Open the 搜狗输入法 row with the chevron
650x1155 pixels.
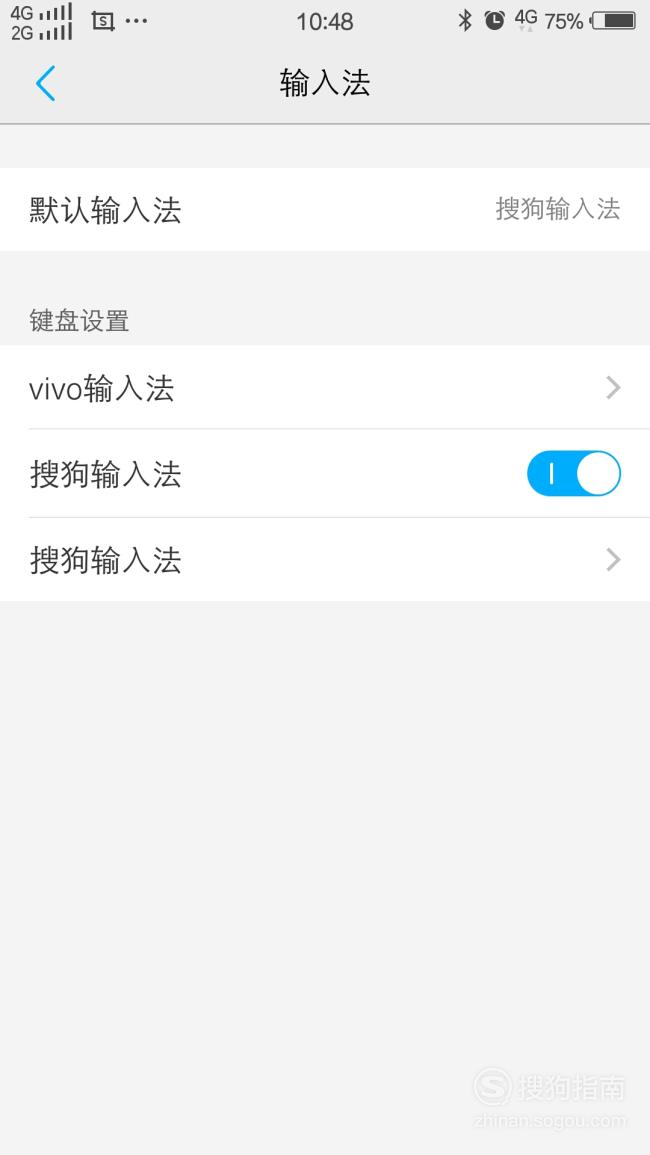325,560
